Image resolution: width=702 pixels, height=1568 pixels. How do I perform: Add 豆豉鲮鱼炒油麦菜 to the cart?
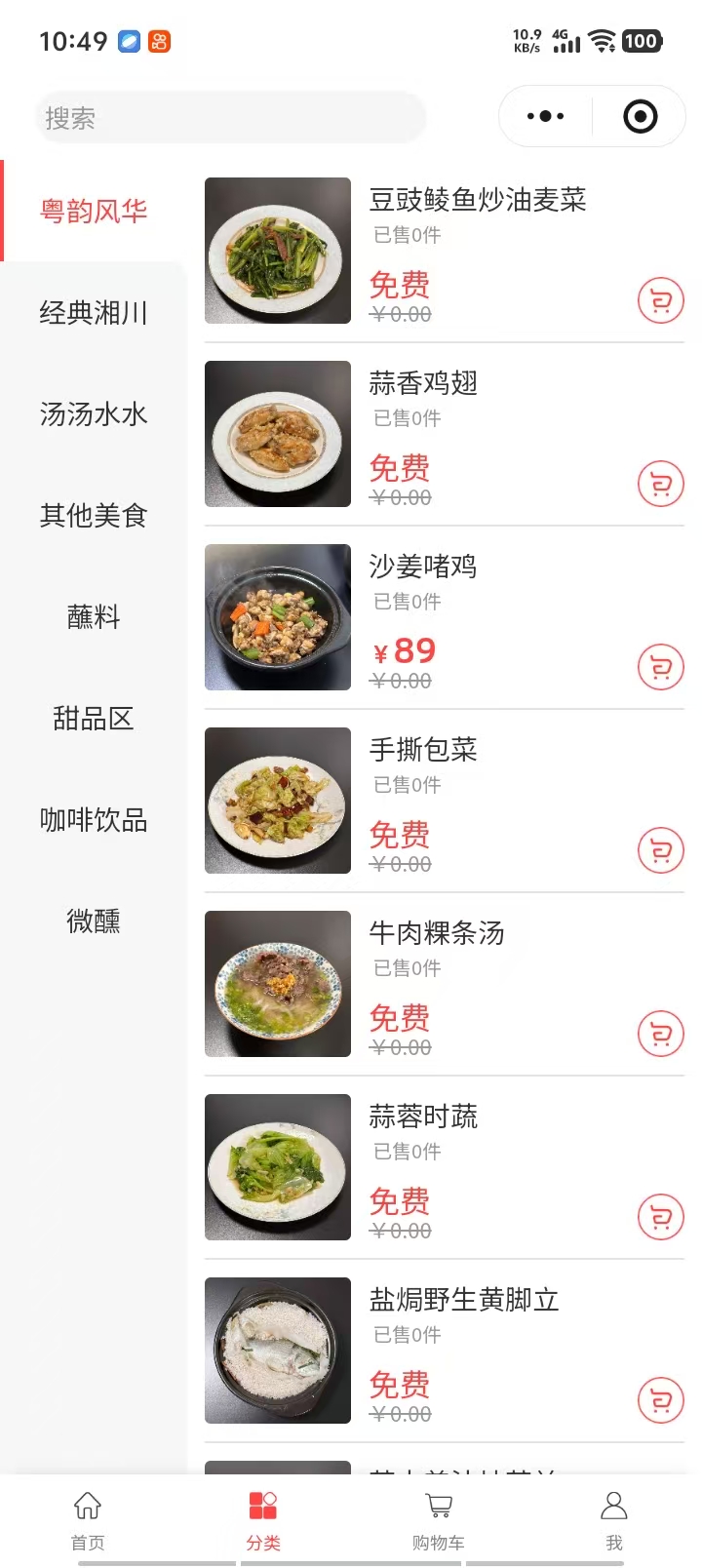point(660,301)
